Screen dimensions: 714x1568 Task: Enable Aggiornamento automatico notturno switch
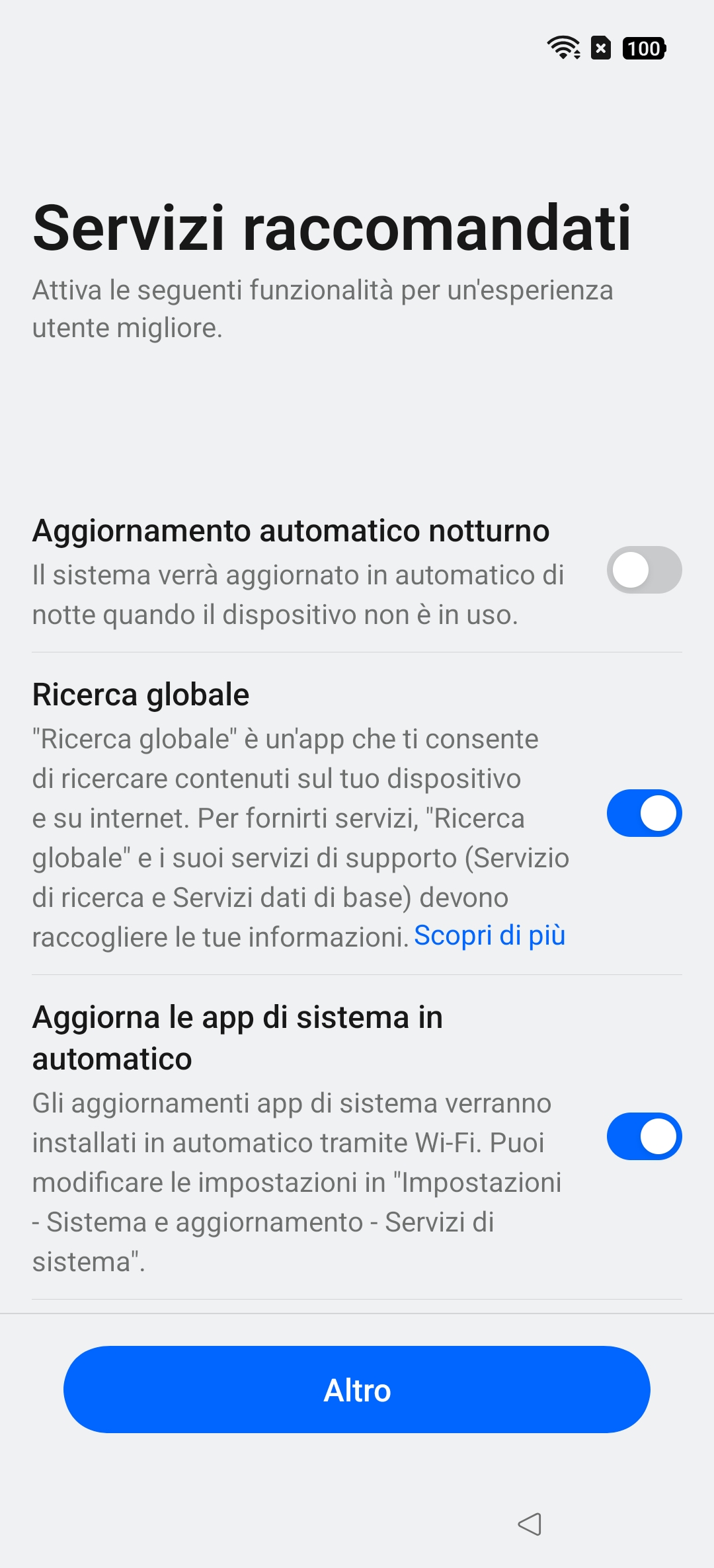pyautogui.click(x=644, y=570)
